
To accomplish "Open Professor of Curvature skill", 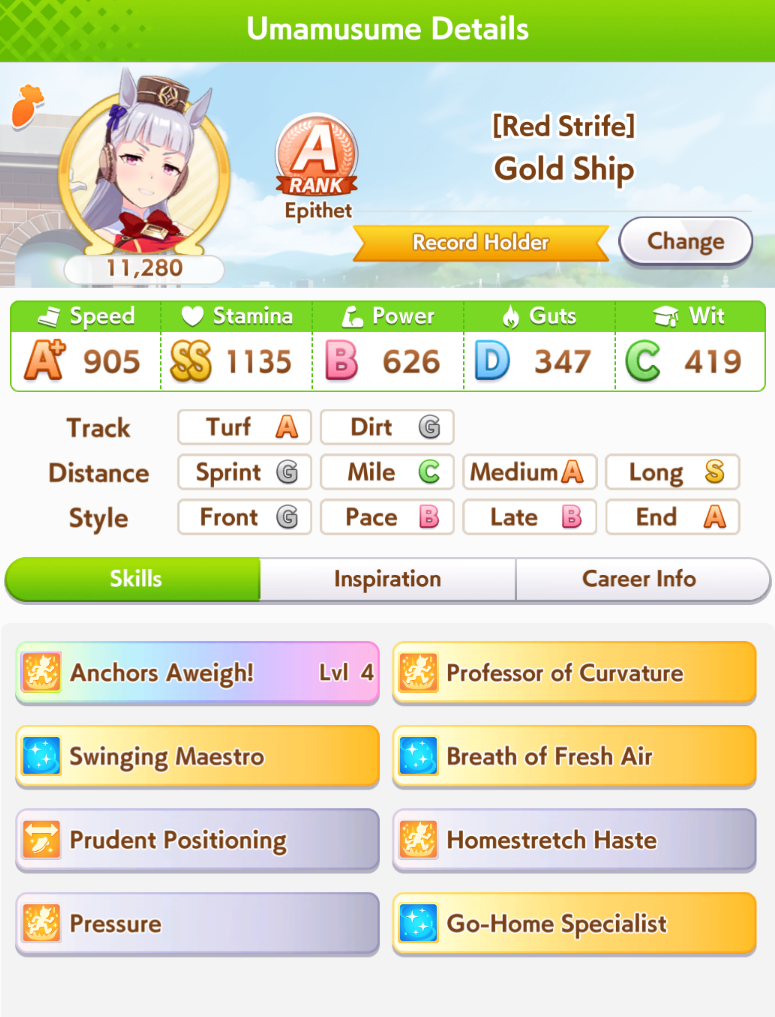I will click(x=574, y=673).
